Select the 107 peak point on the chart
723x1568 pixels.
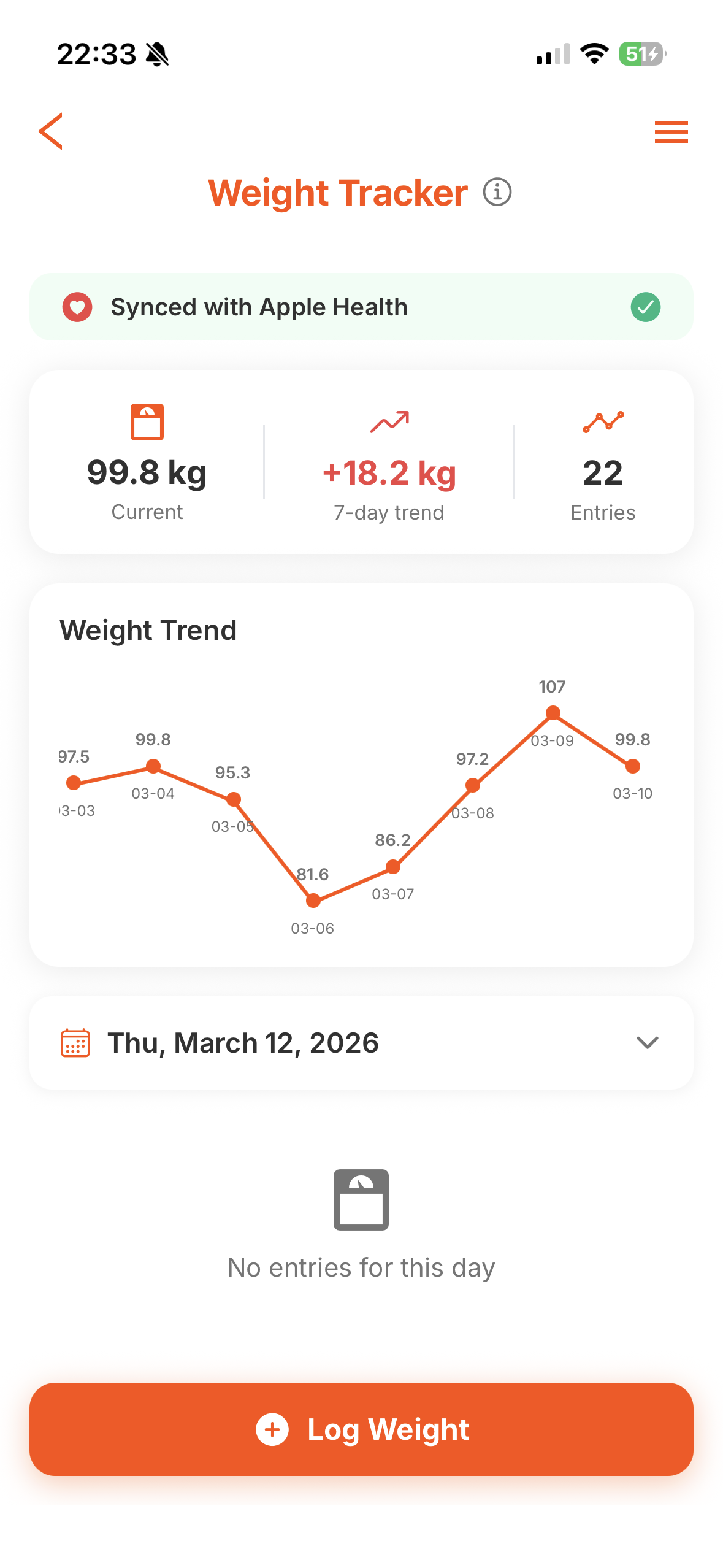[553, 712]
